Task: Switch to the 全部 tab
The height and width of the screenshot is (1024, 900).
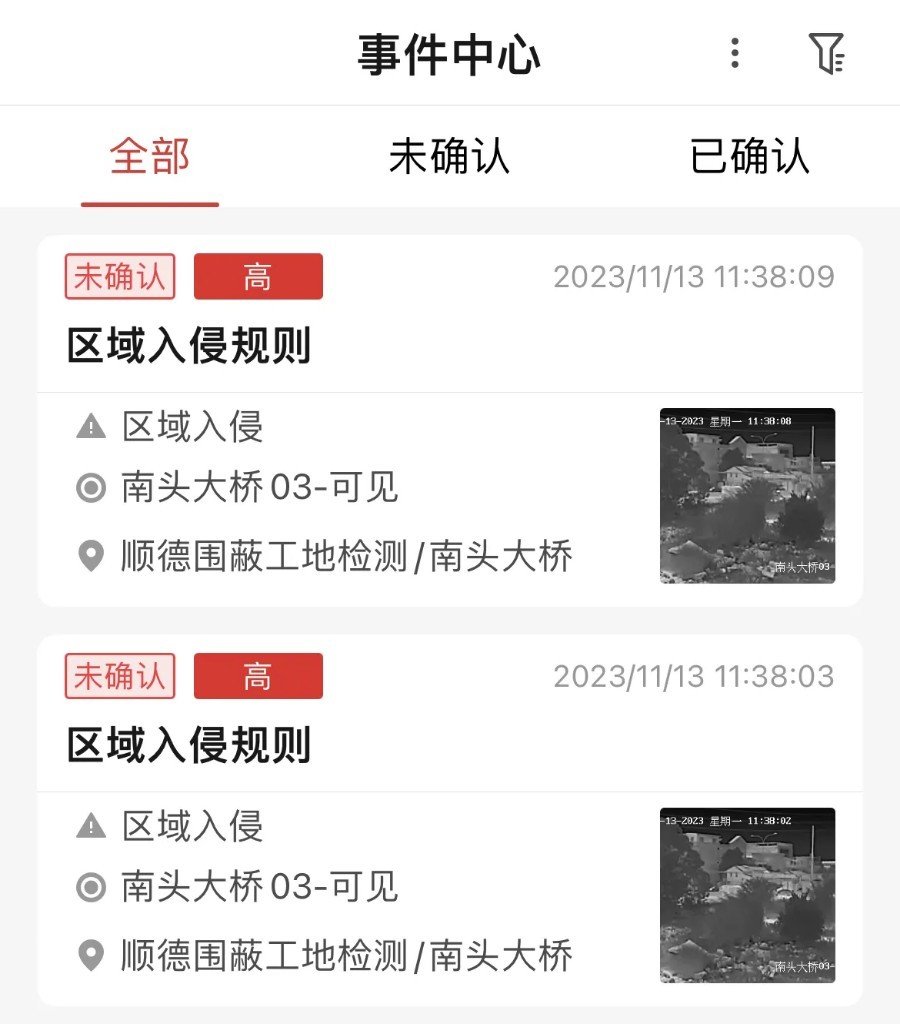Action: click(150, 157)
